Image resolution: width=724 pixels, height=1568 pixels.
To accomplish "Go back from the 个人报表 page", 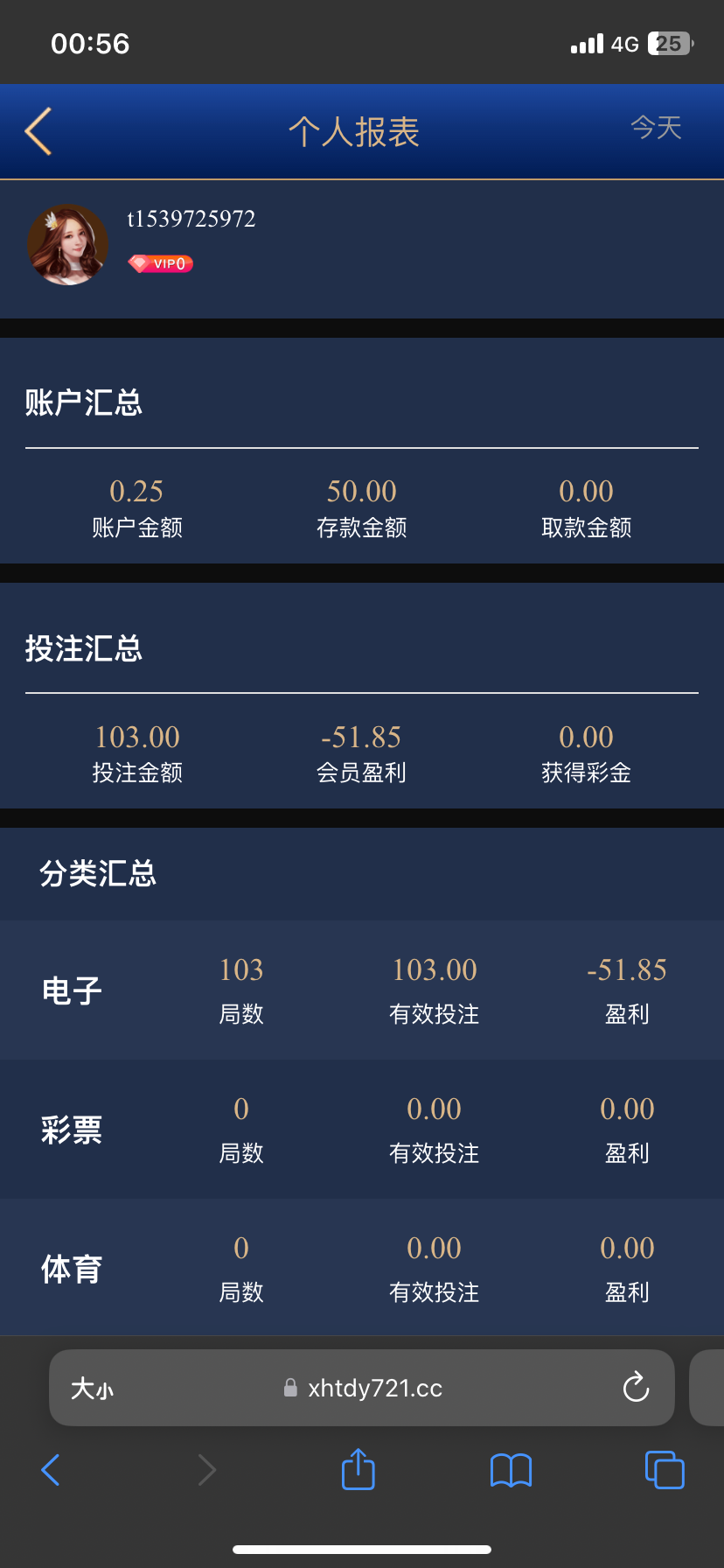I will tap(38, 131).
